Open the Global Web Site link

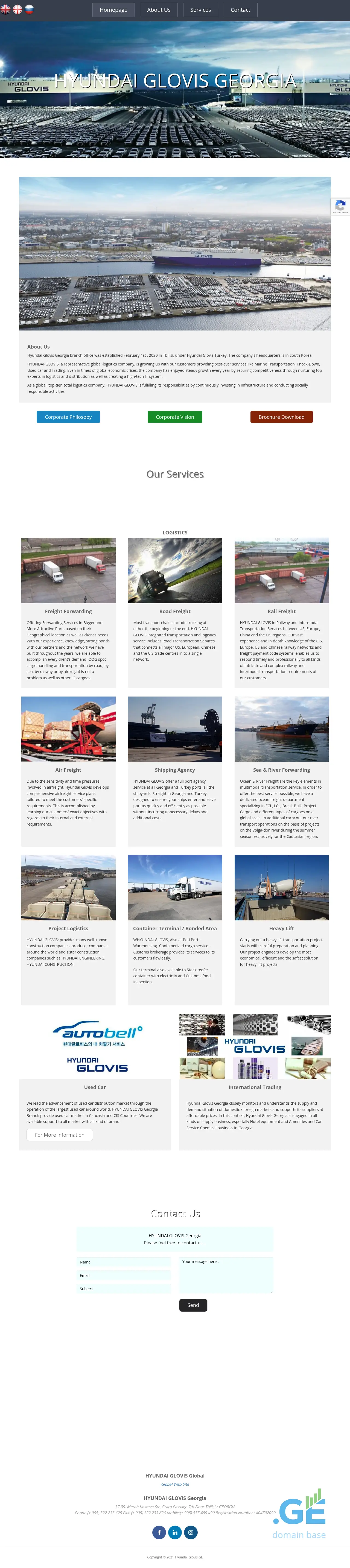175,1485
